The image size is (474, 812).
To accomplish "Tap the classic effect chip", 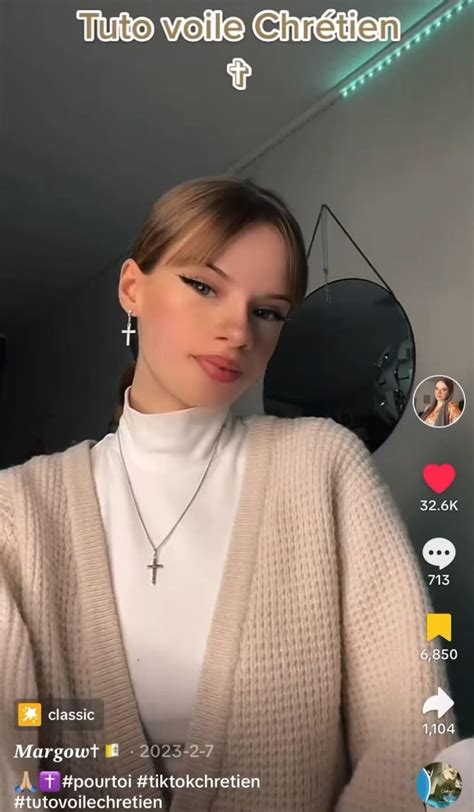I will 59,715.
